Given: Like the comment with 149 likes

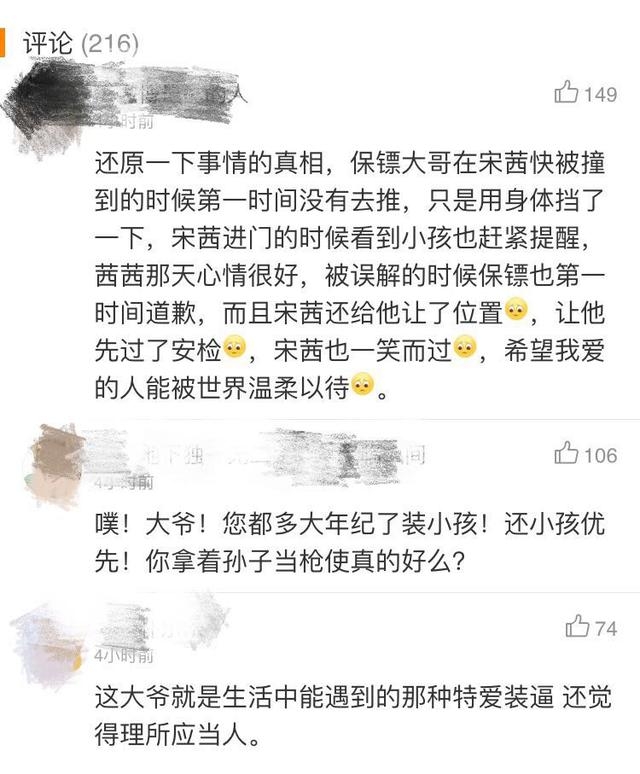Looking at the screenshot, I should click(x=567, y=94).
